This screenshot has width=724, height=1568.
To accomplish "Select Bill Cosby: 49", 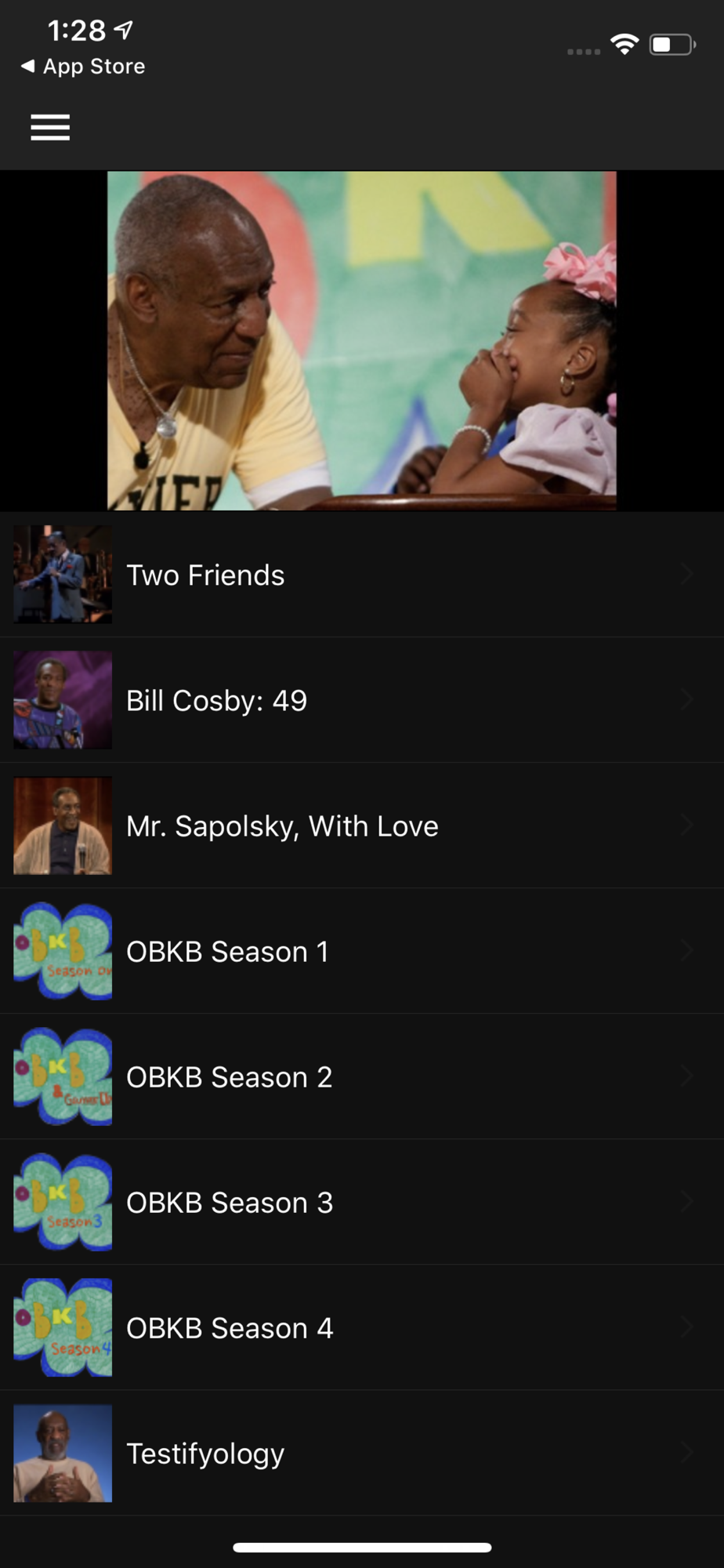I will click(x=362, y=700).
